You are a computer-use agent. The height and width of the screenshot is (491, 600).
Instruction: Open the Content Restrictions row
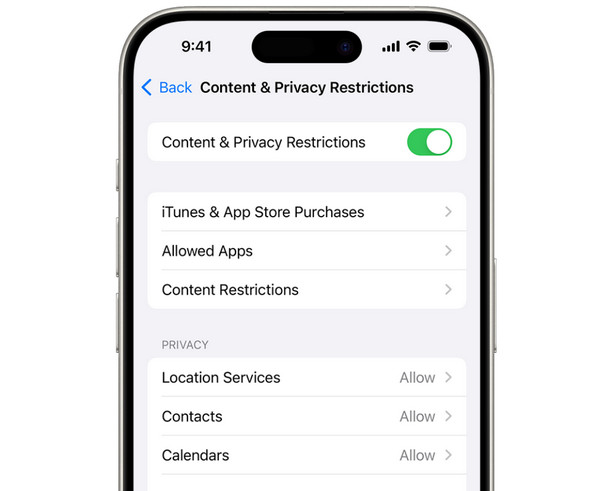tap(306, 290)
